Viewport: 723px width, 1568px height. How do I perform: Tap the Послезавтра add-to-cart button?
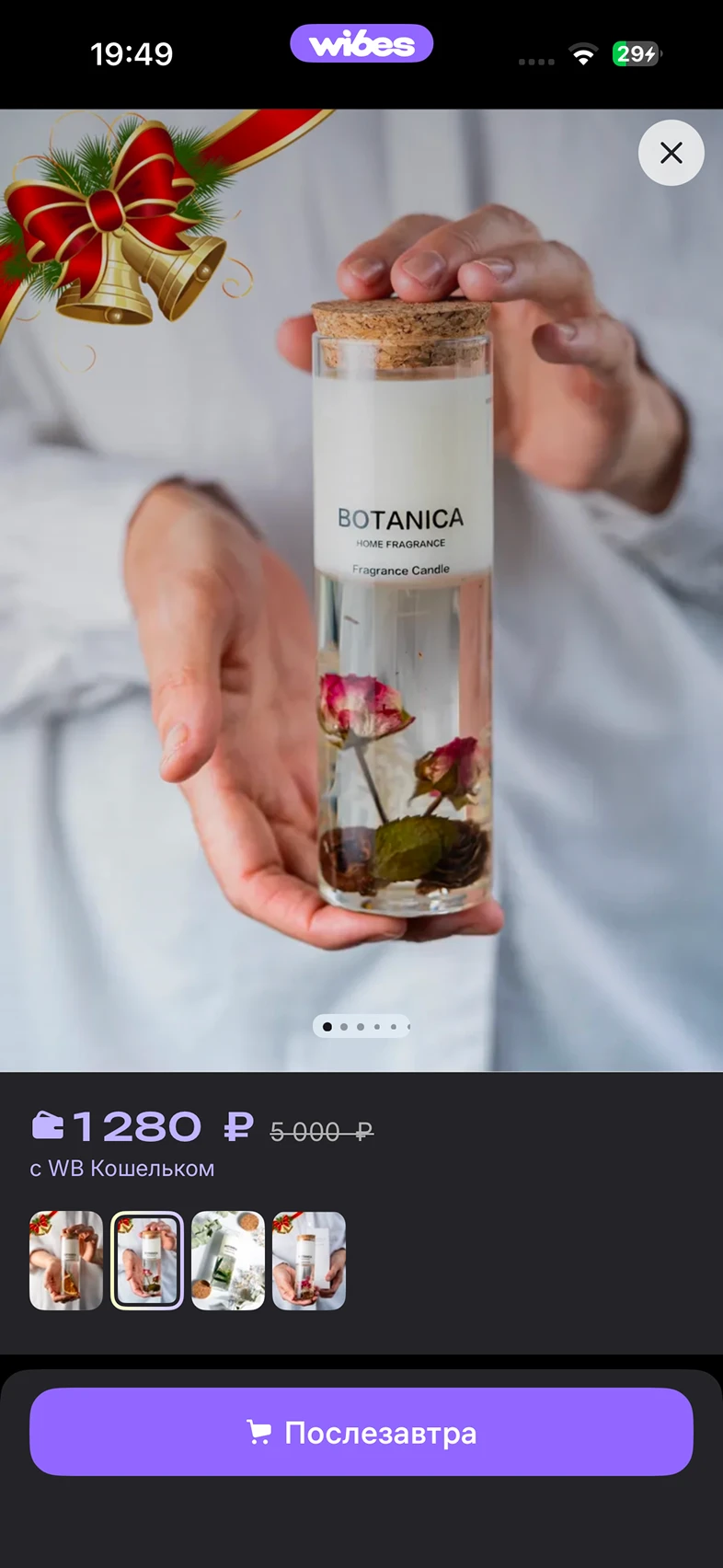point(361,1432)
